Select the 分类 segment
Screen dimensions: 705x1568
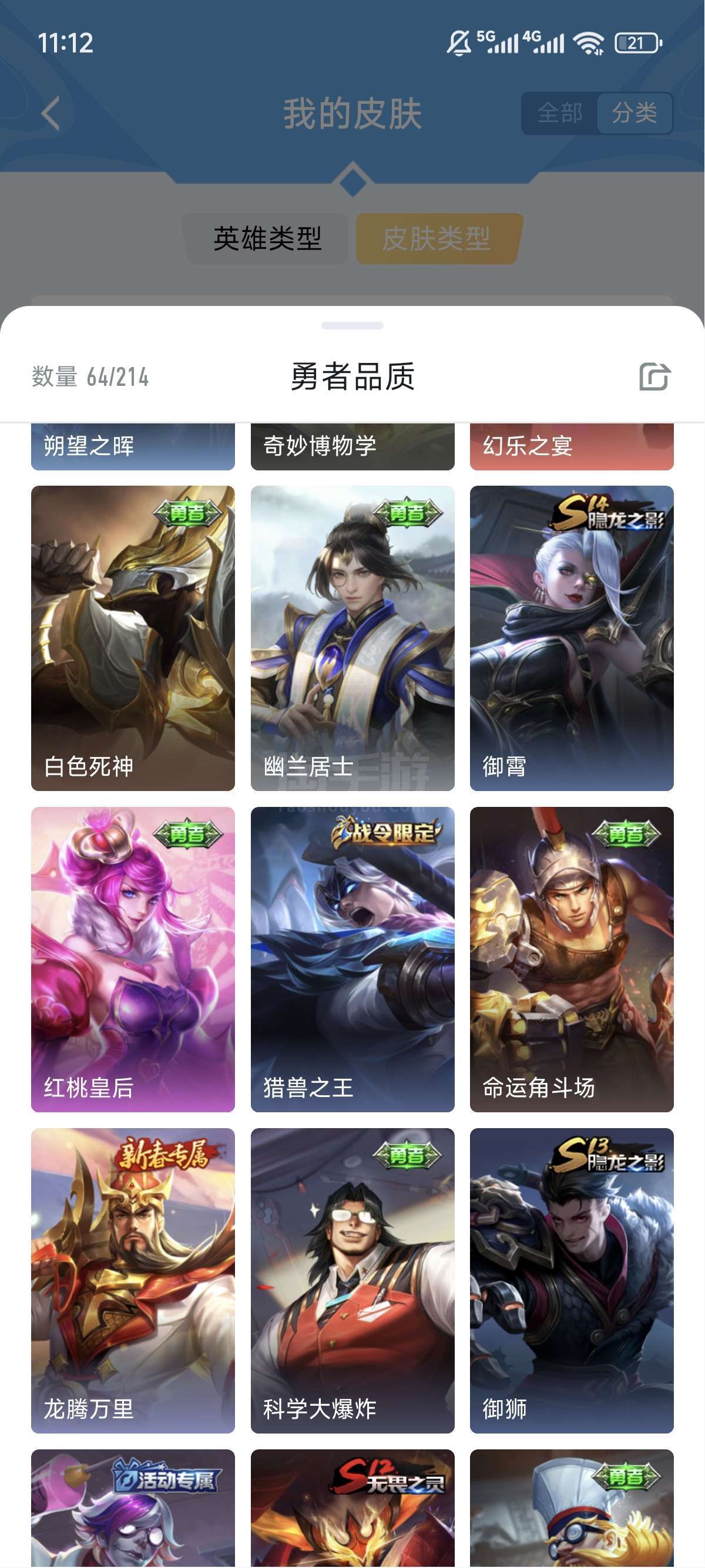[x=634, y=113]
